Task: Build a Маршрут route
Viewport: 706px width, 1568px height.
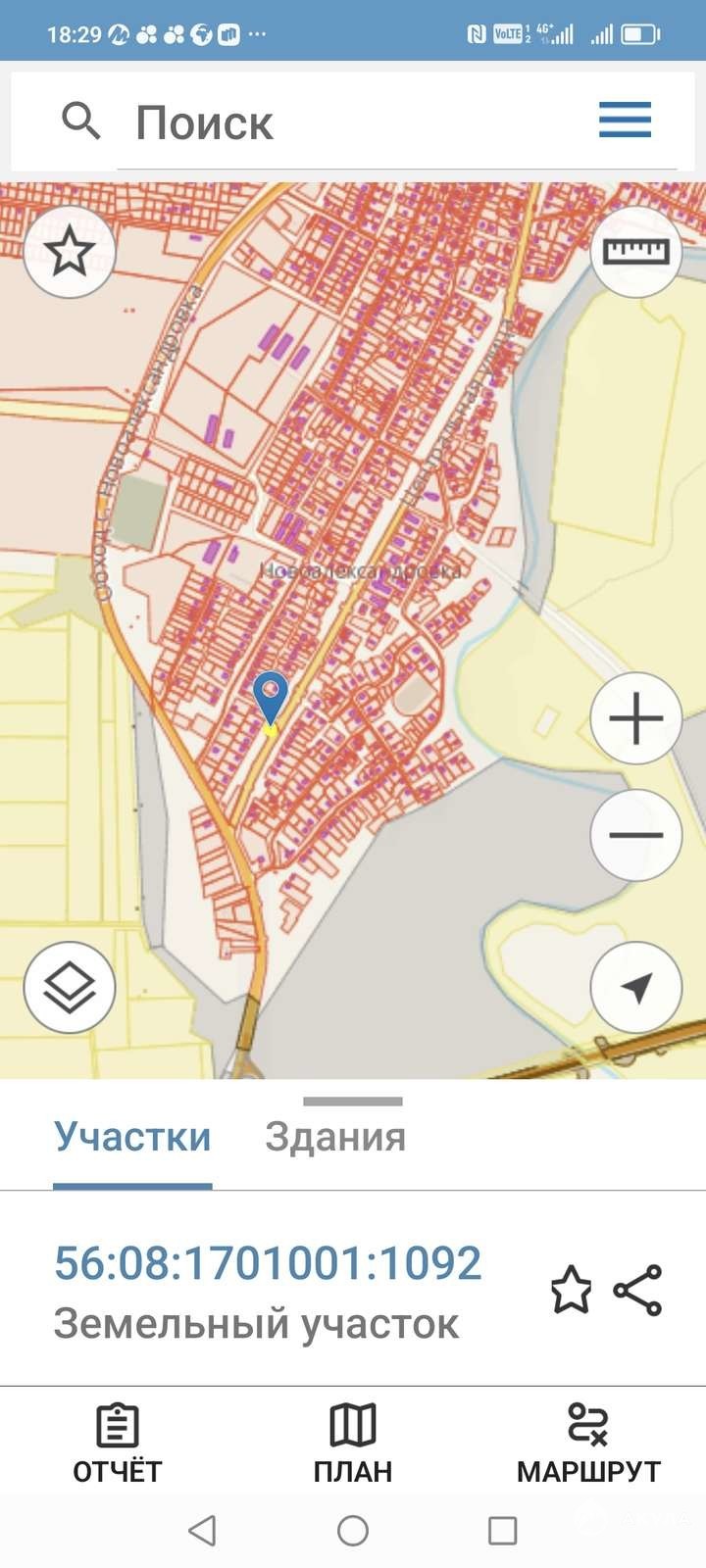Action: 588,1444
